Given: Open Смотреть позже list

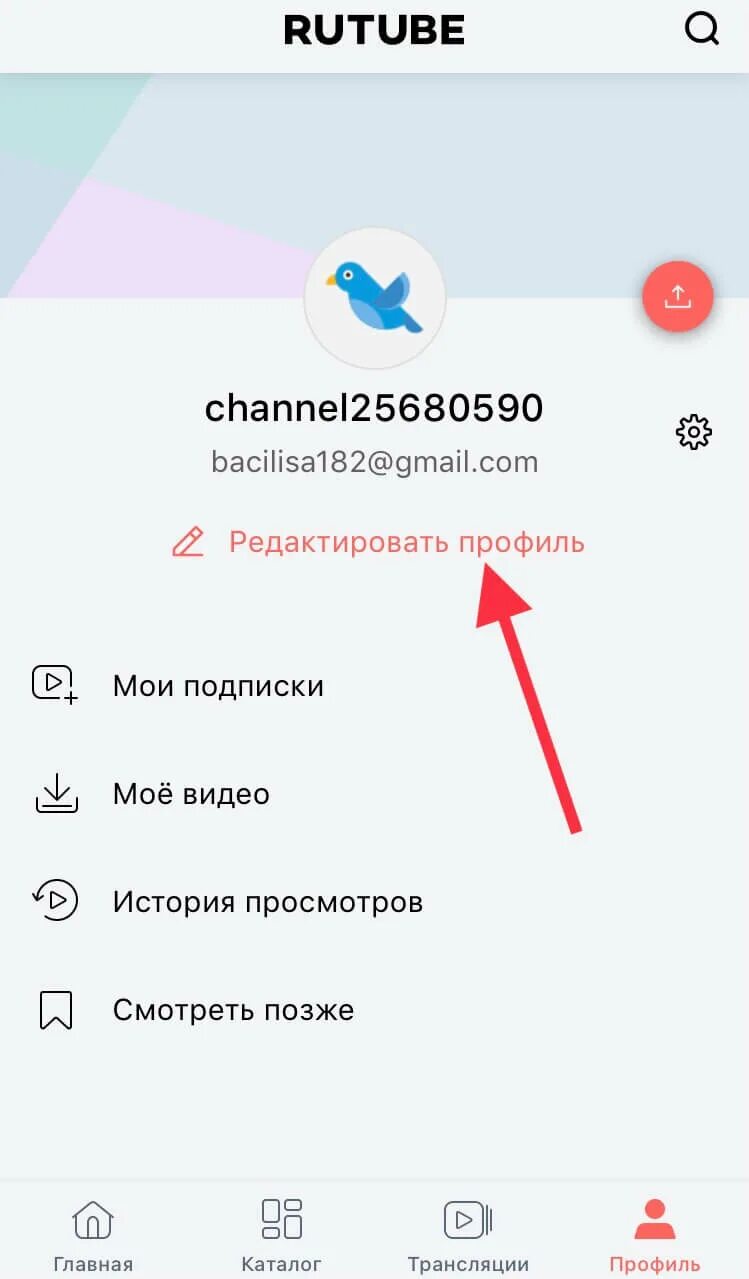Looking at the screenshot, I should point(232,1010).
